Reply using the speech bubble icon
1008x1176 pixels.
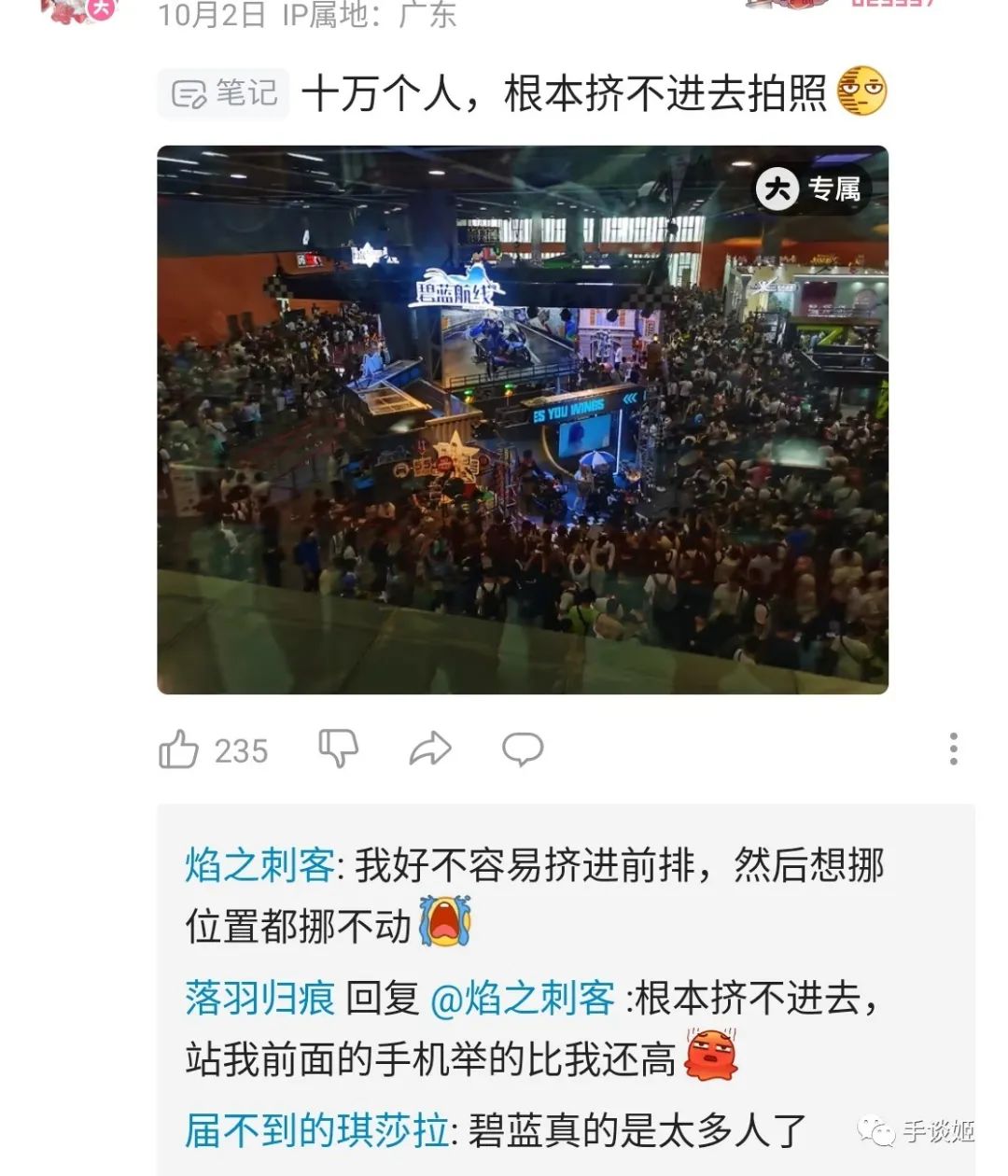click(523, 749)
